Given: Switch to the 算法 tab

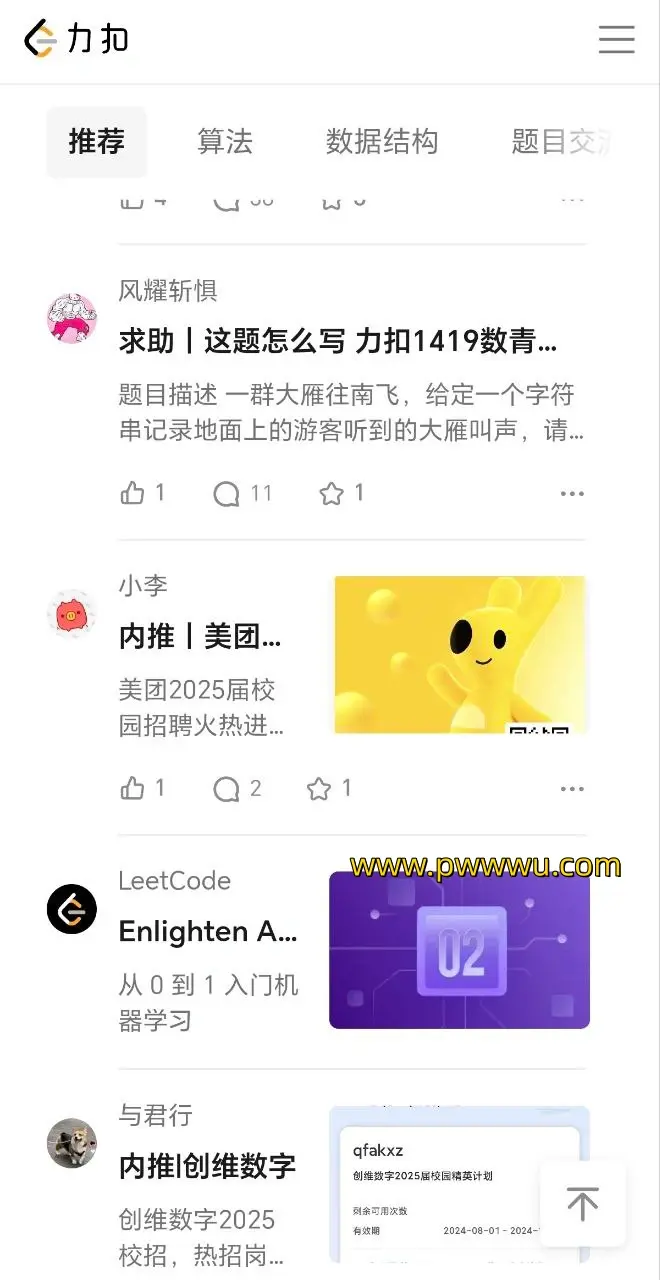Looking at the screenshot, I should click(225, 142).
